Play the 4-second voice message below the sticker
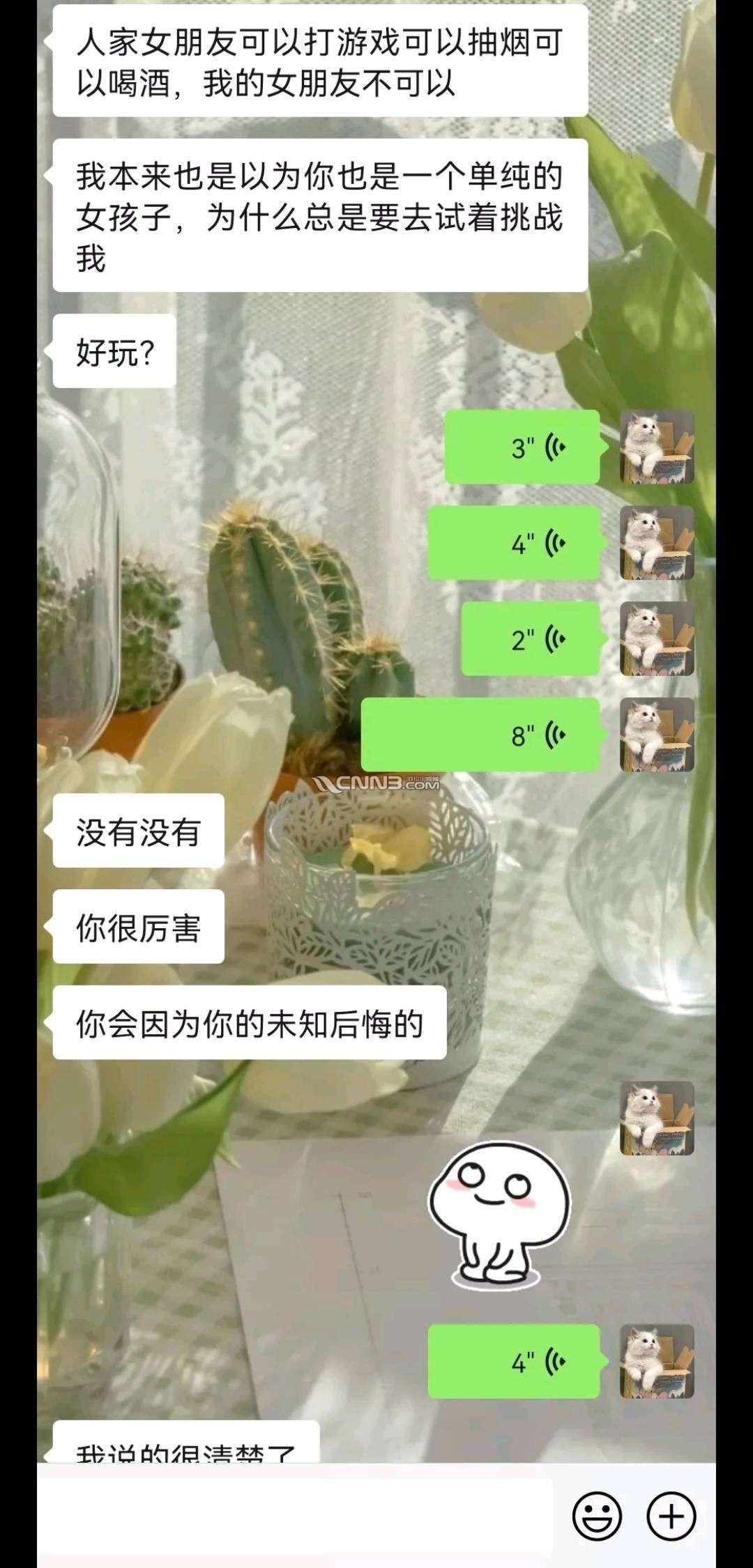This screenshot has height=1568, width=753. pos(514,1361)
